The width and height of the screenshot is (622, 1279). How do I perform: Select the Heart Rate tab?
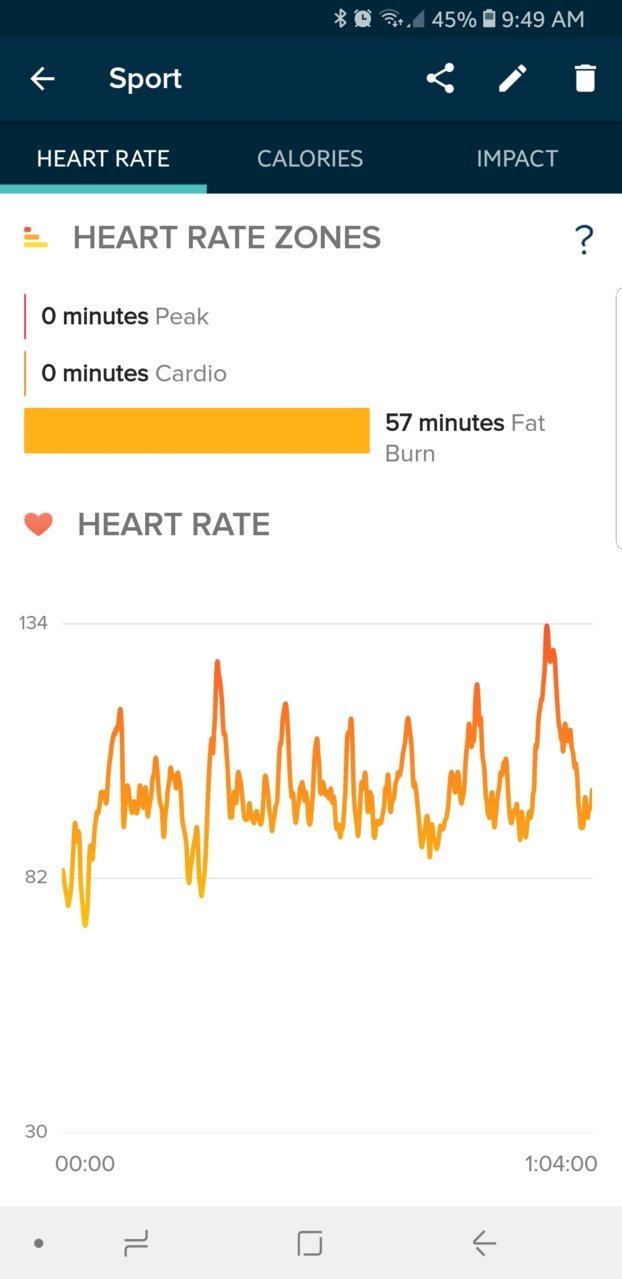(x=103, y=158)
